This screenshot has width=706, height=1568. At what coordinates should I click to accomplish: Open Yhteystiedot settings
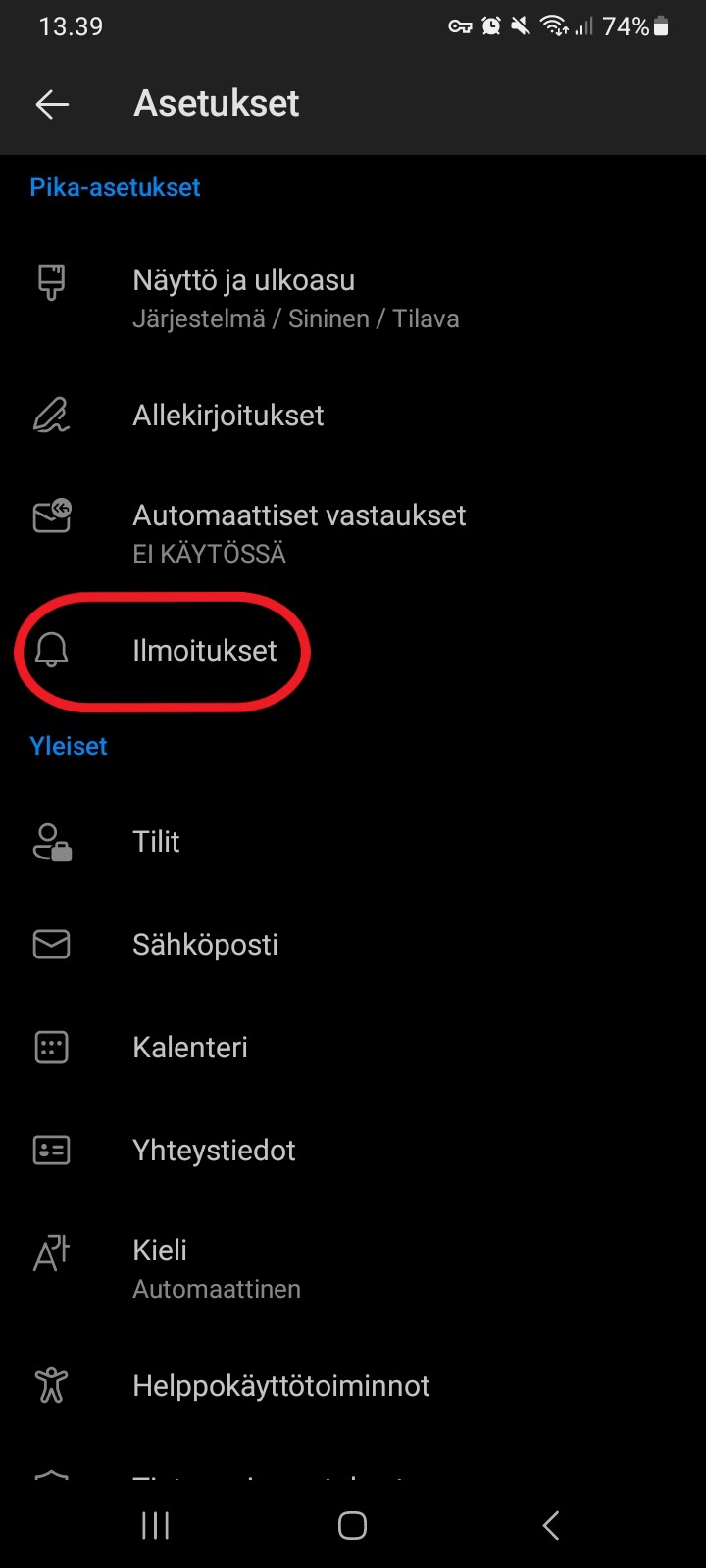pos(353,1151)
